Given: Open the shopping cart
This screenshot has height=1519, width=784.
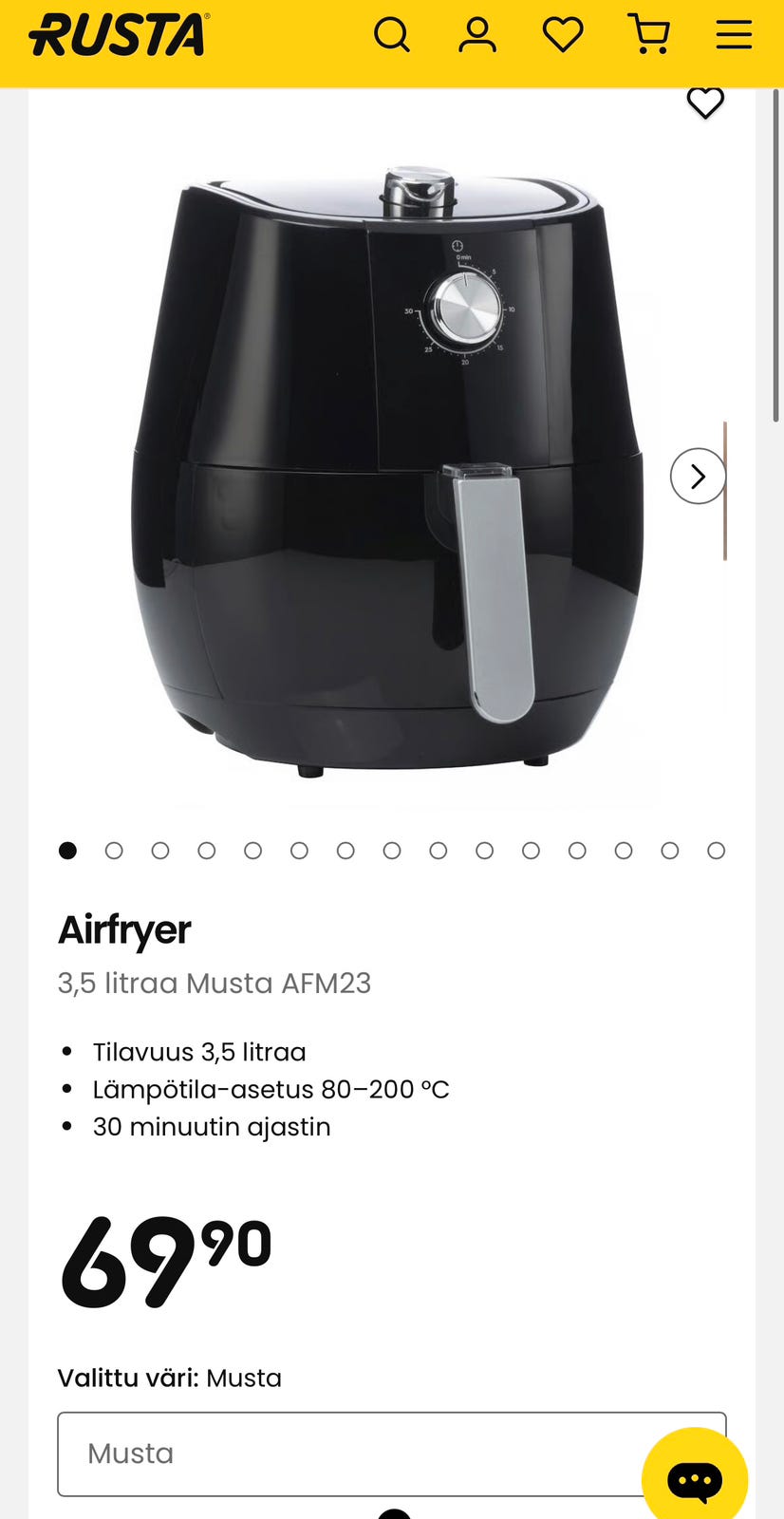Looking at the screenshot, I should (649, 36).
